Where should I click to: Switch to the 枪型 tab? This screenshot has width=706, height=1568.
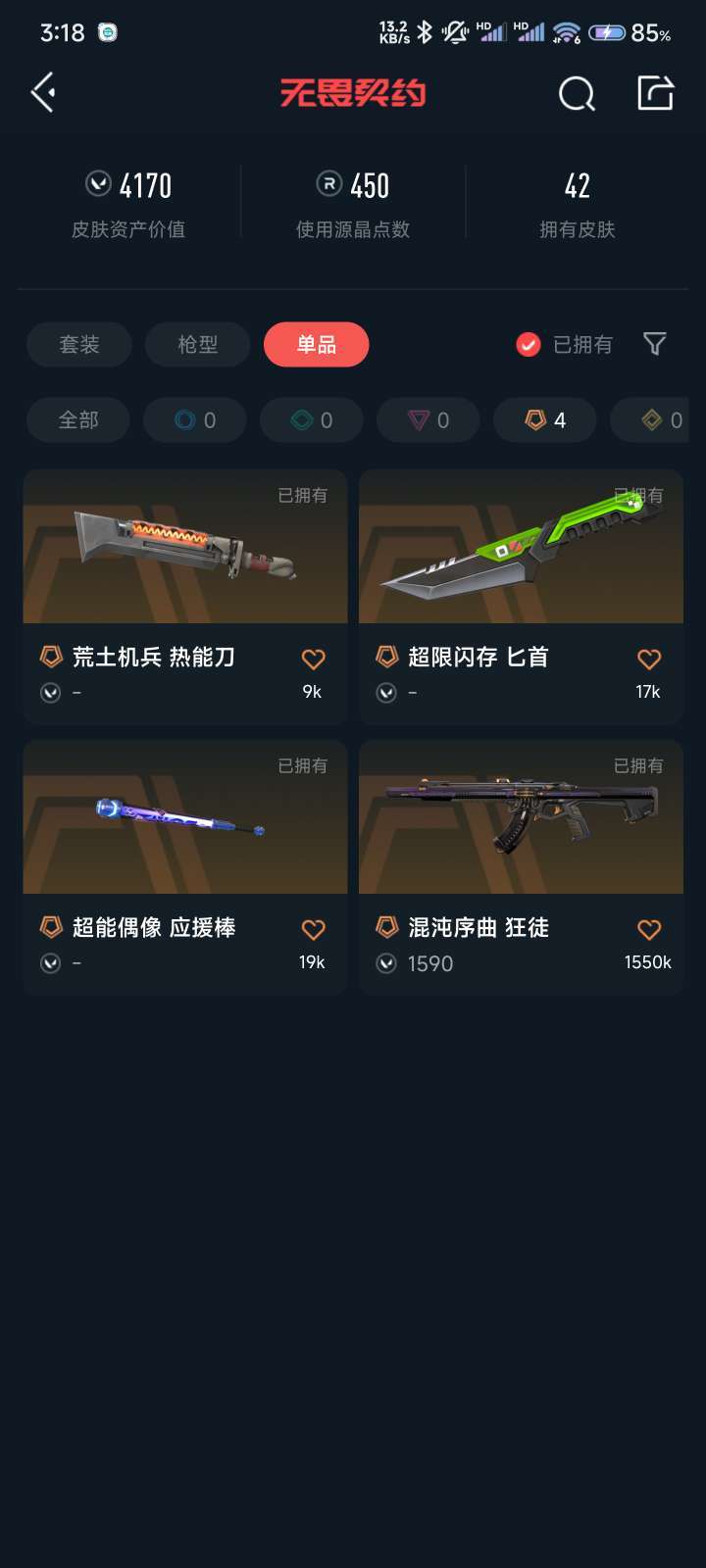197,345
